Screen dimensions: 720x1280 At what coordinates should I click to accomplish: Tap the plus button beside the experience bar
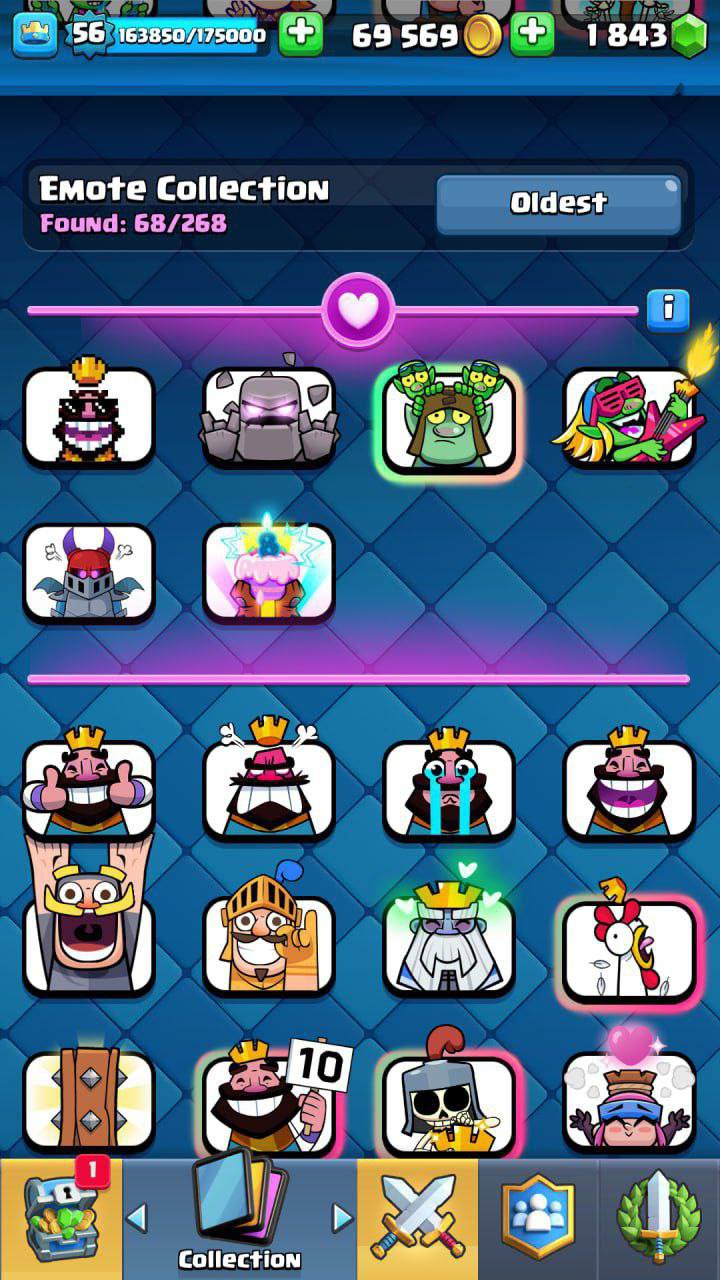click(x=299, y=35)
